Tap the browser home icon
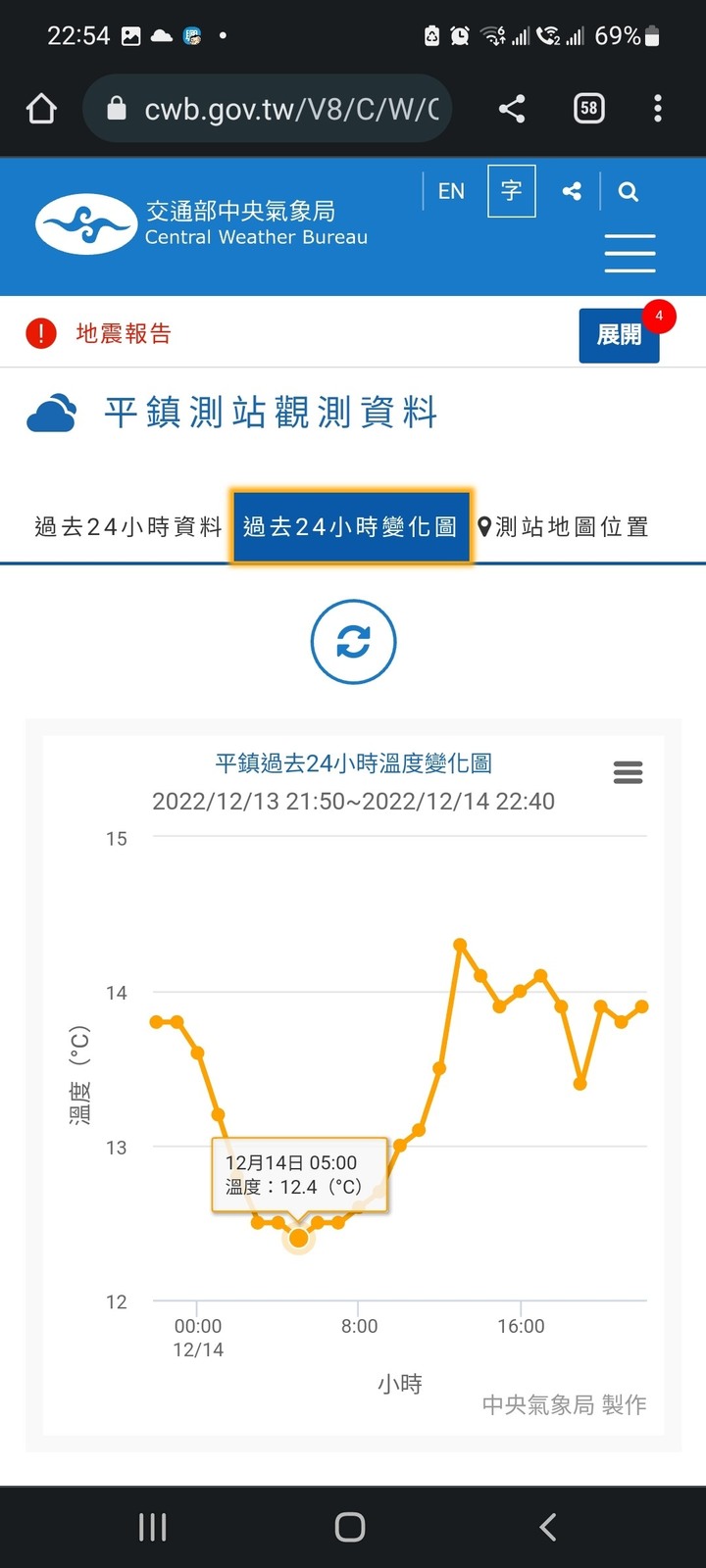 [41, 108]
